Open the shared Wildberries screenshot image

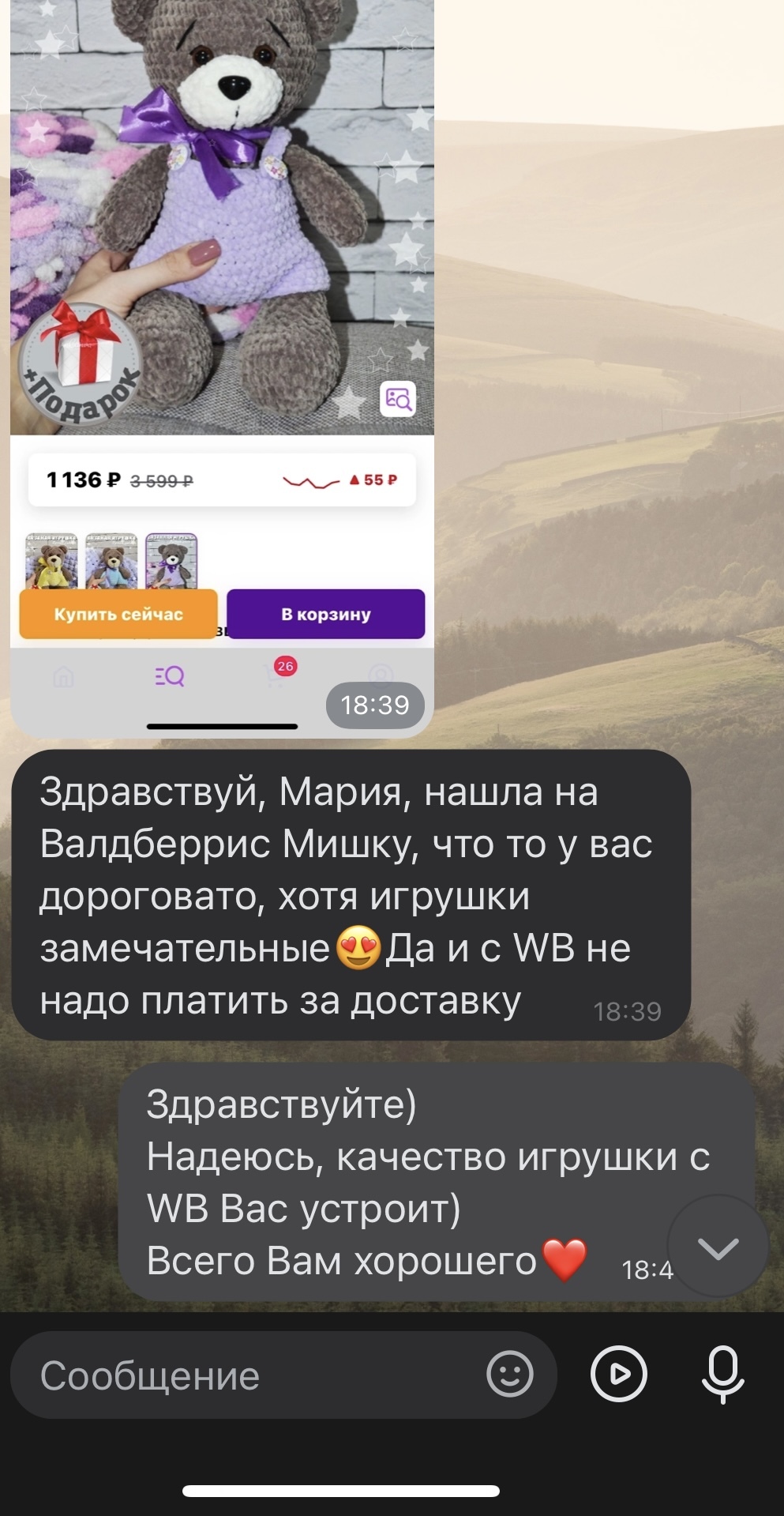222,369
